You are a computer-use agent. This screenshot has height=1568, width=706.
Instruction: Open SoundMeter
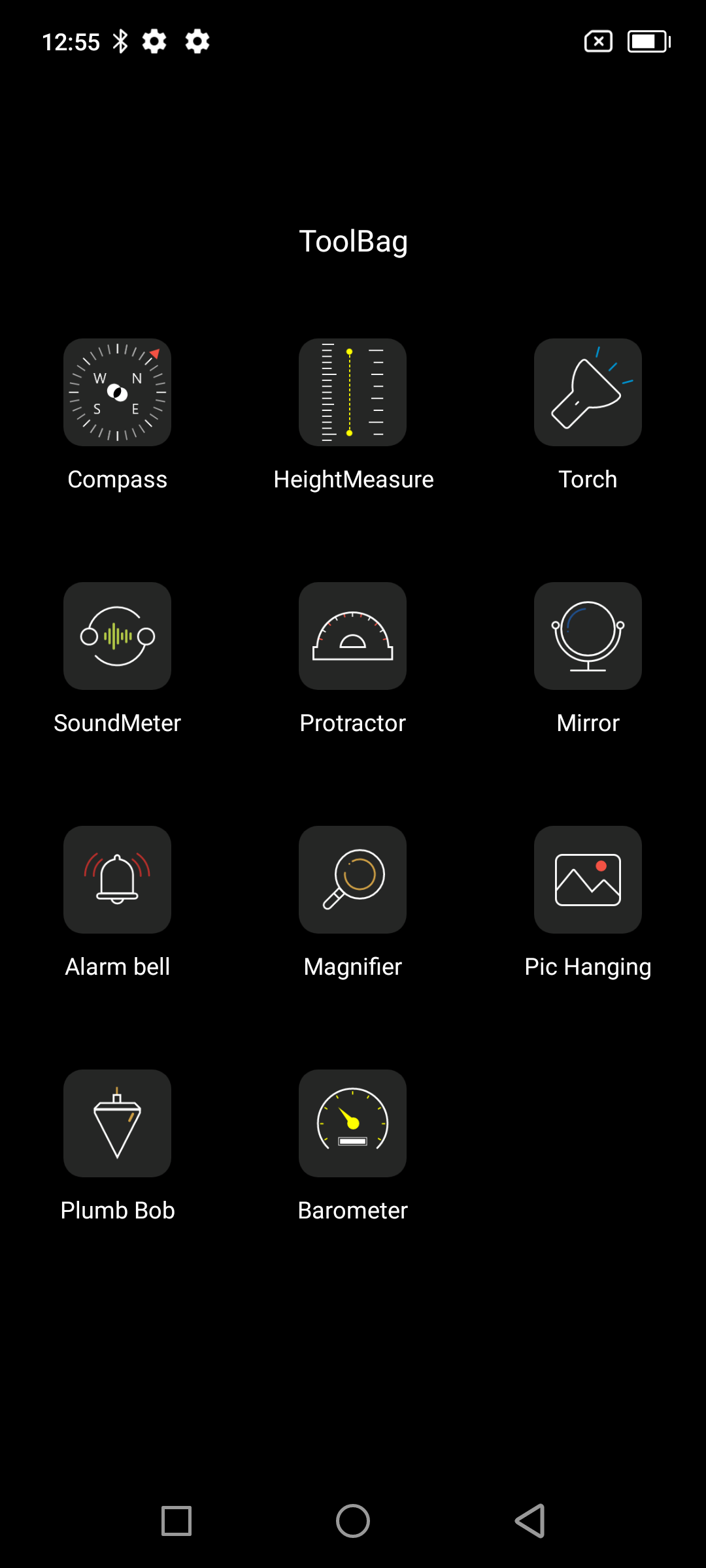117,636
